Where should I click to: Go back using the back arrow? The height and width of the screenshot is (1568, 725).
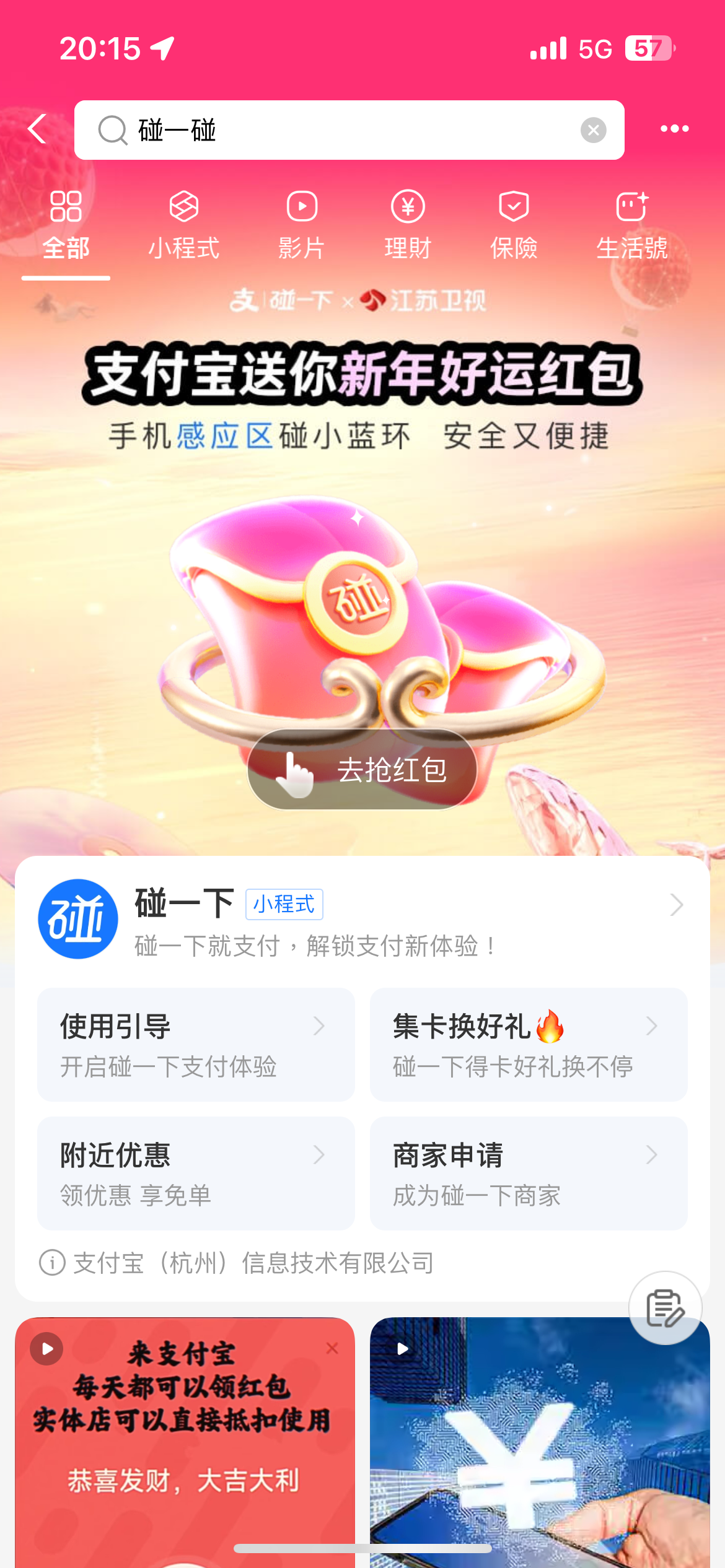(x=38, y=129)
